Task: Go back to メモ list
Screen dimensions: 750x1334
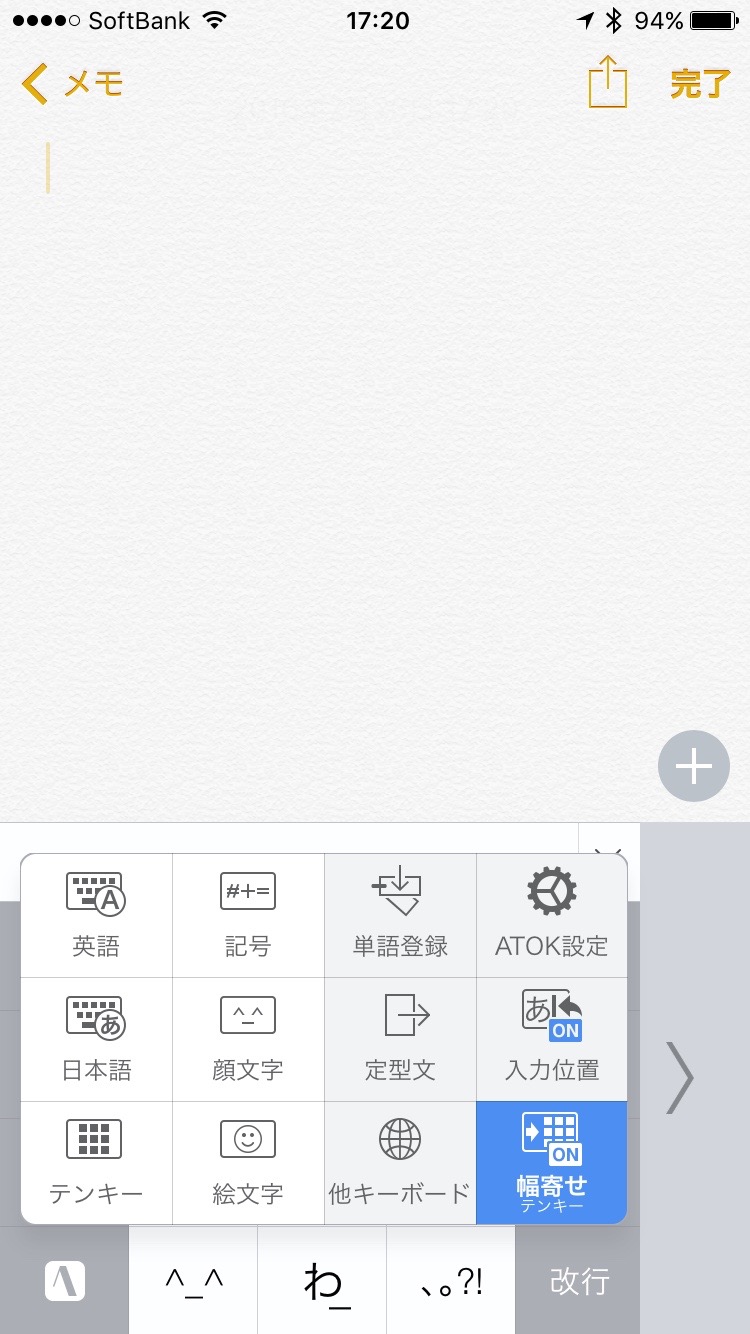Action: pos(72,84)
